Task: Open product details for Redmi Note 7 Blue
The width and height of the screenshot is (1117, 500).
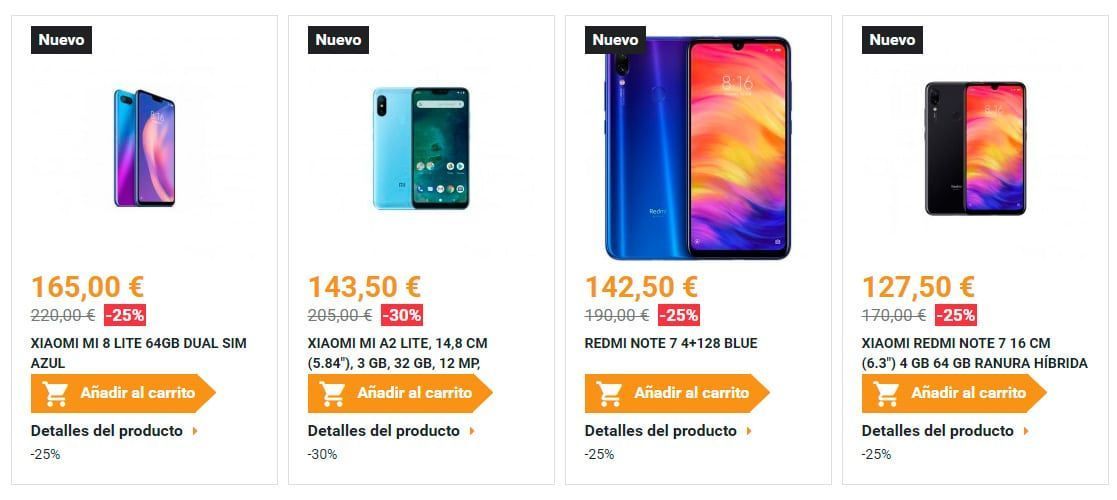Action: click(662, 431)
